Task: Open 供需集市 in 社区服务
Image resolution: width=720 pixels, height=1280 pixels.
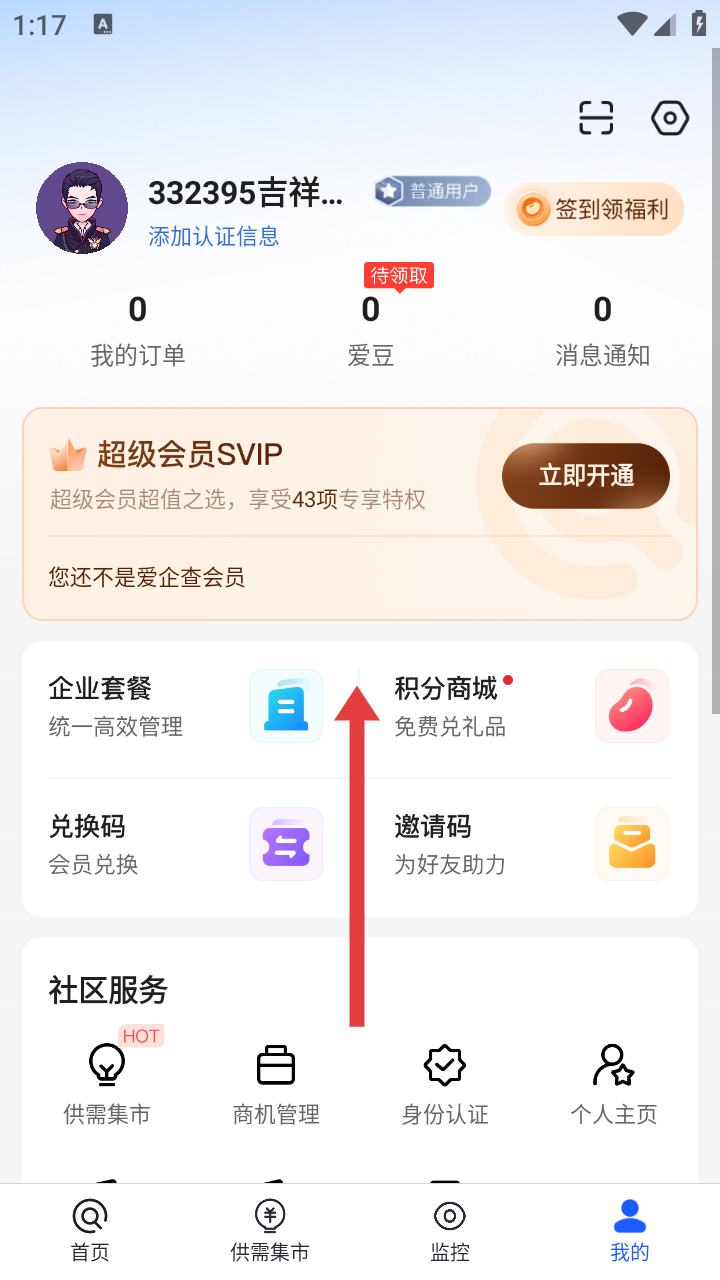Action: 107,1084
